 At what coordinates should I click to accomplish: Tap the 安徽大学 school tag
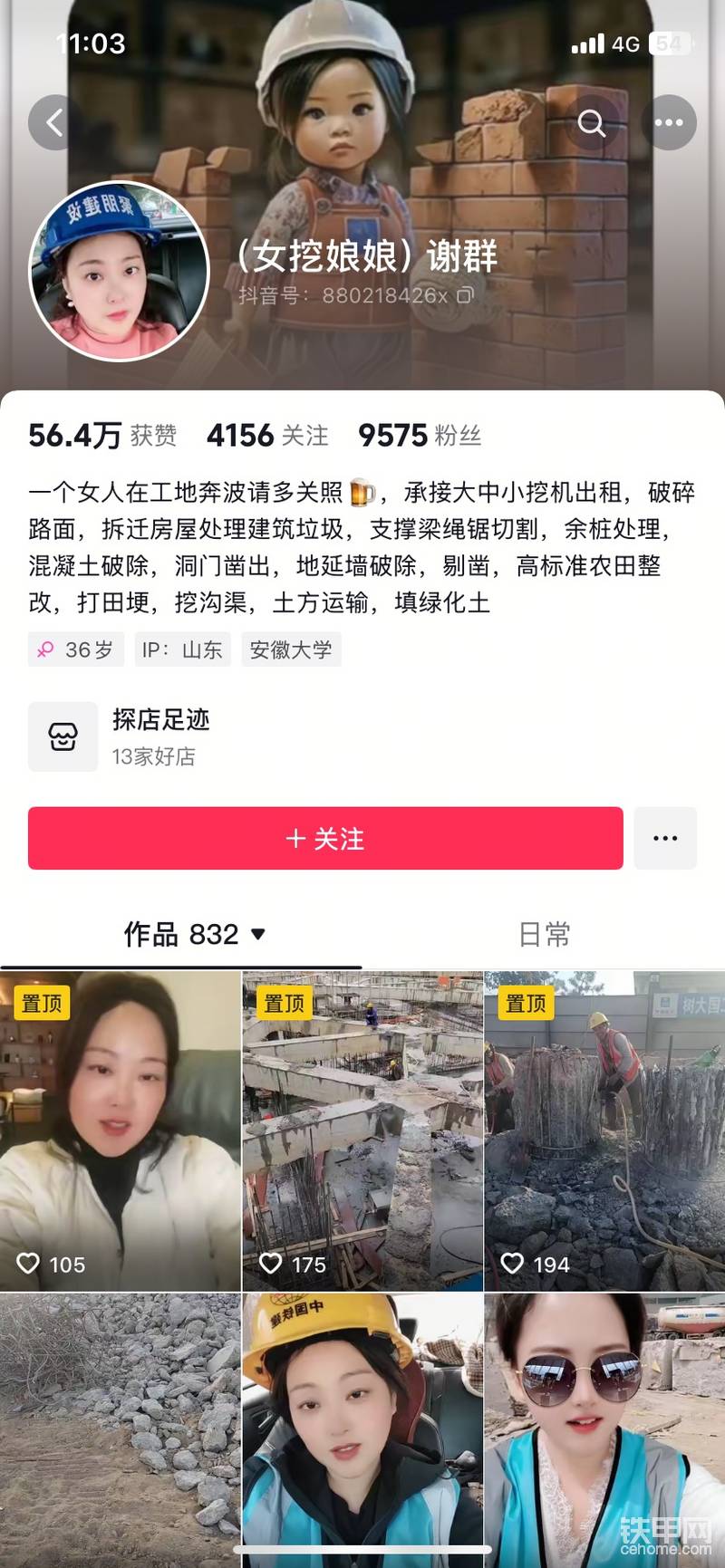click(291, 649)
